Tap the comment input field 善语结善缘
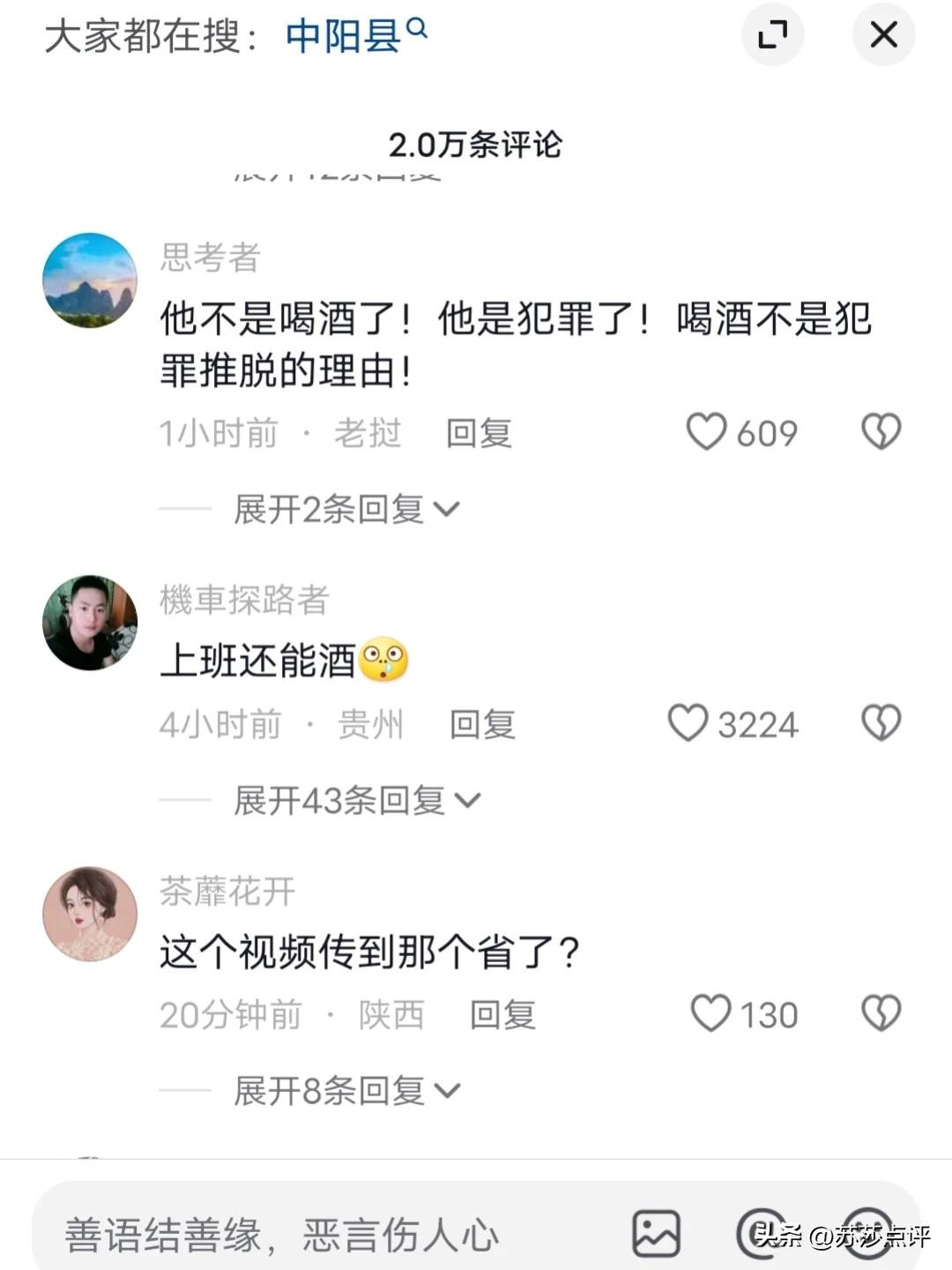The image size is (952, 1270). tap(282, 1235)
